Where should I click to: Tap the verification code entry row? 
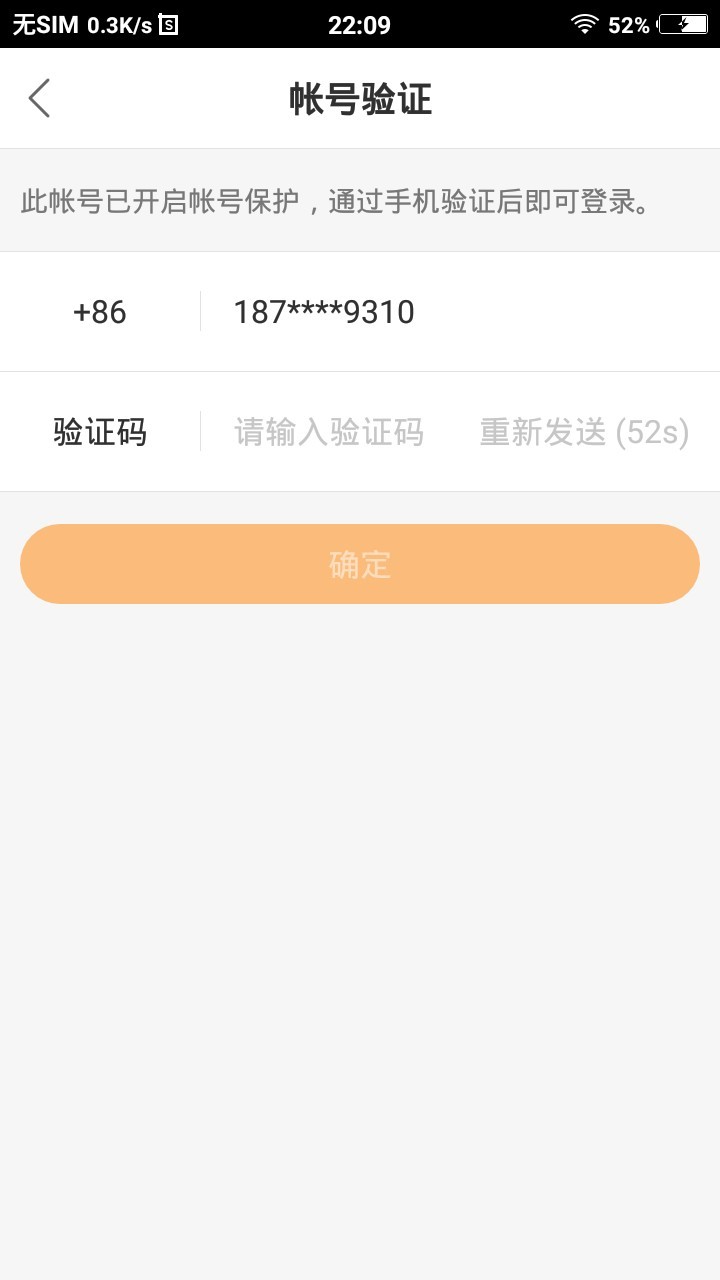click(x=360, y=431)
